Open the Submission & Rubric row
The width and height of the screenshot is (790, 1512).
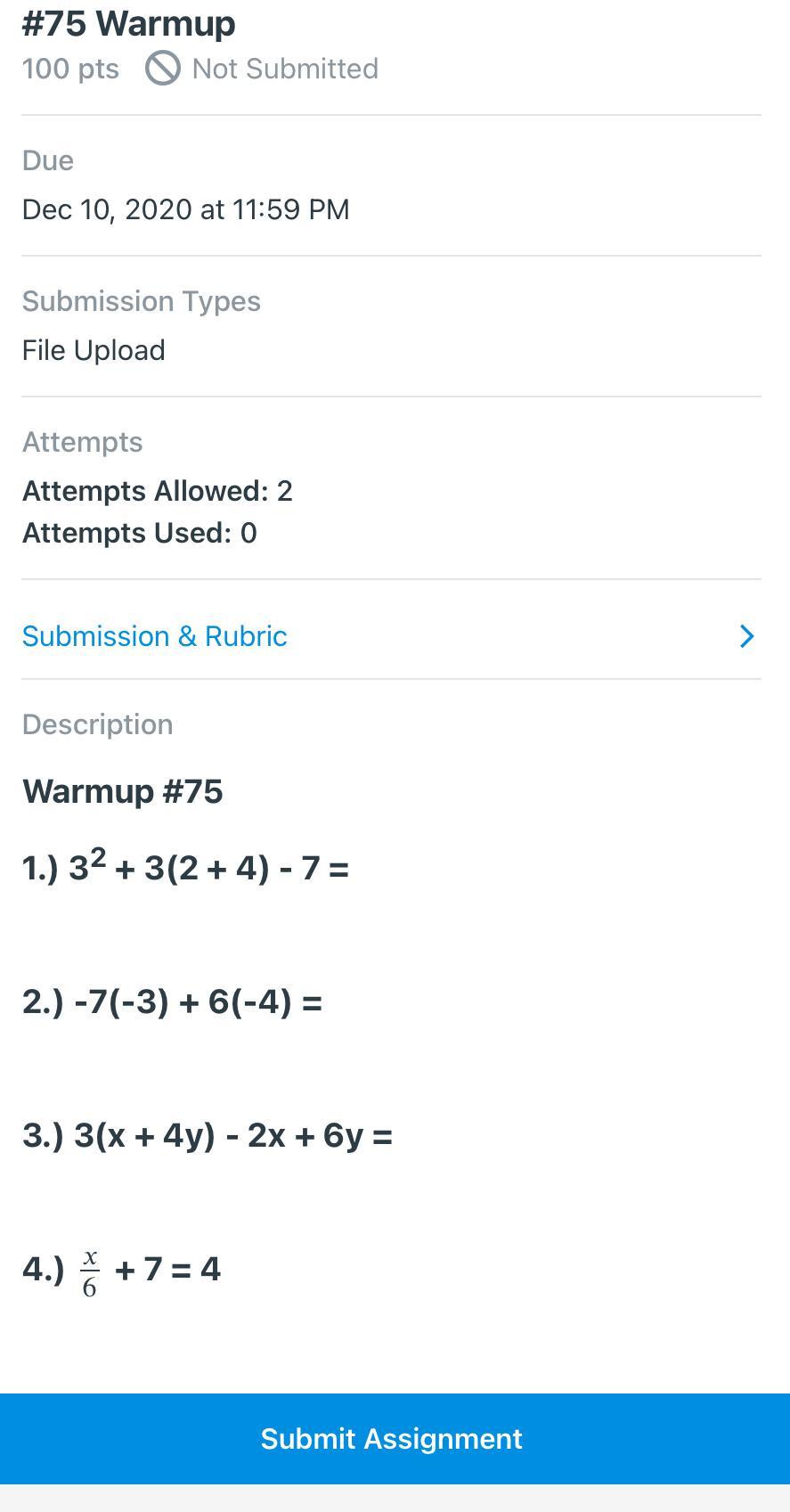390,636
